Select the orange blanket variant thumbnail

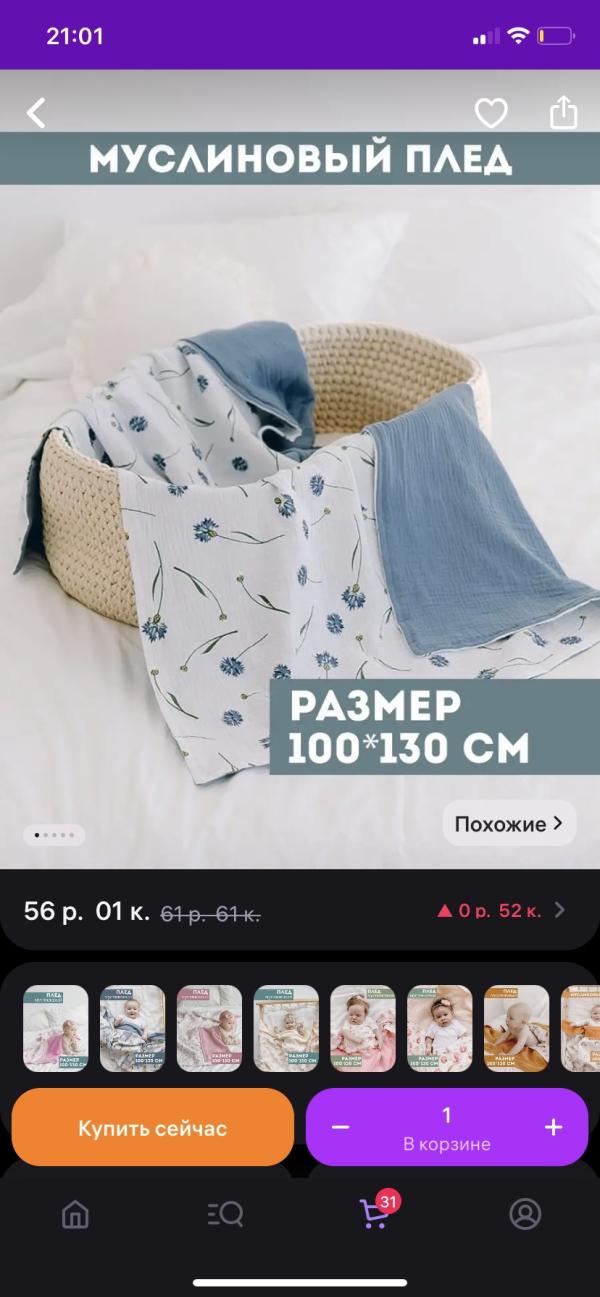(x=517, y=1028)
